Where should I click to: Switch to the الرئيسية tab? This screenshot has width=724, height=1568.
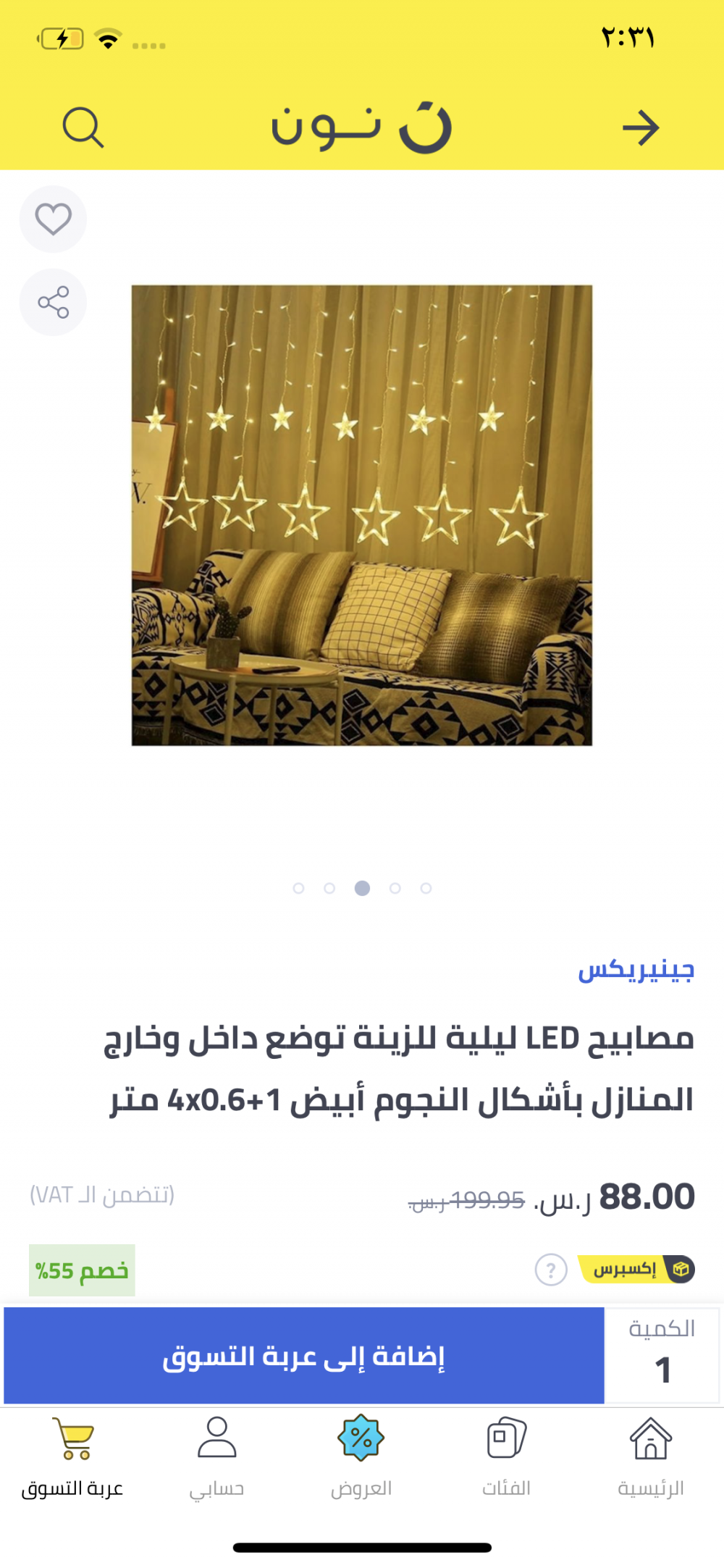650,1456
